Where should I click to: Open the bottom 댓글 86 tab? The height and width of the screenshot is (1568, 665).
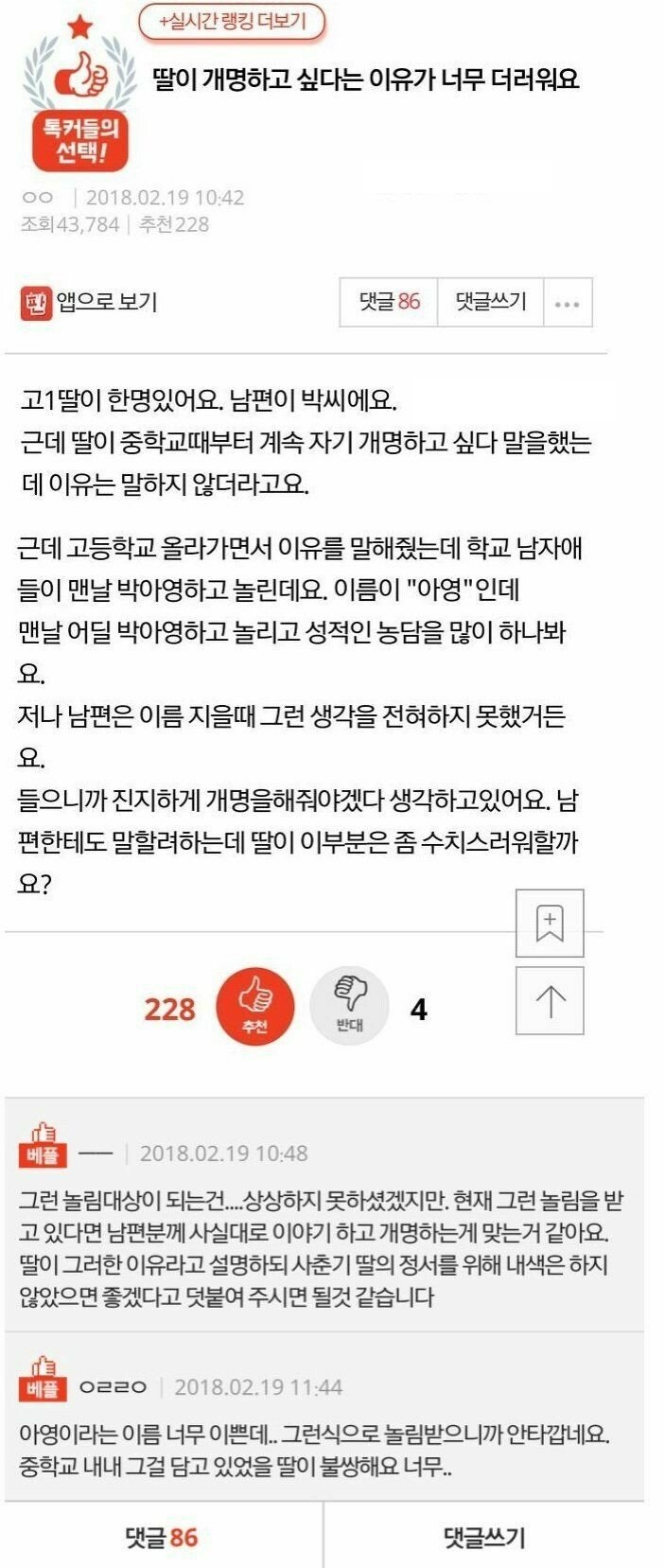[x=162, y=1537]
